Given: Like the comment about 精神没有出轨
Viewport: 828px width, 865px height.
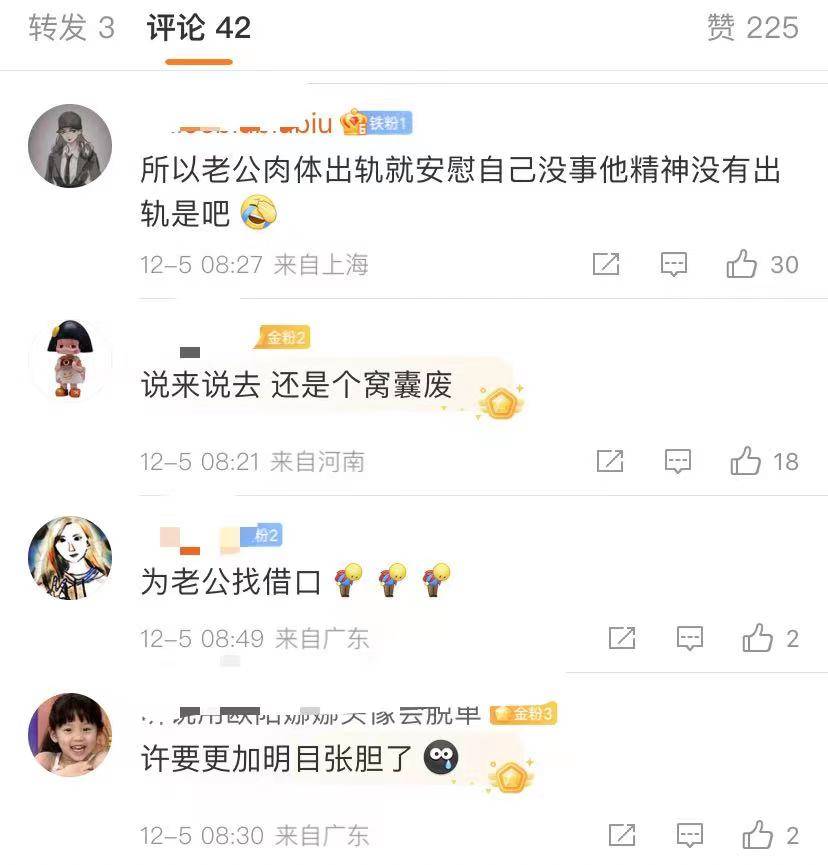Looking at the screenshot, I should [x=742, y=264].
